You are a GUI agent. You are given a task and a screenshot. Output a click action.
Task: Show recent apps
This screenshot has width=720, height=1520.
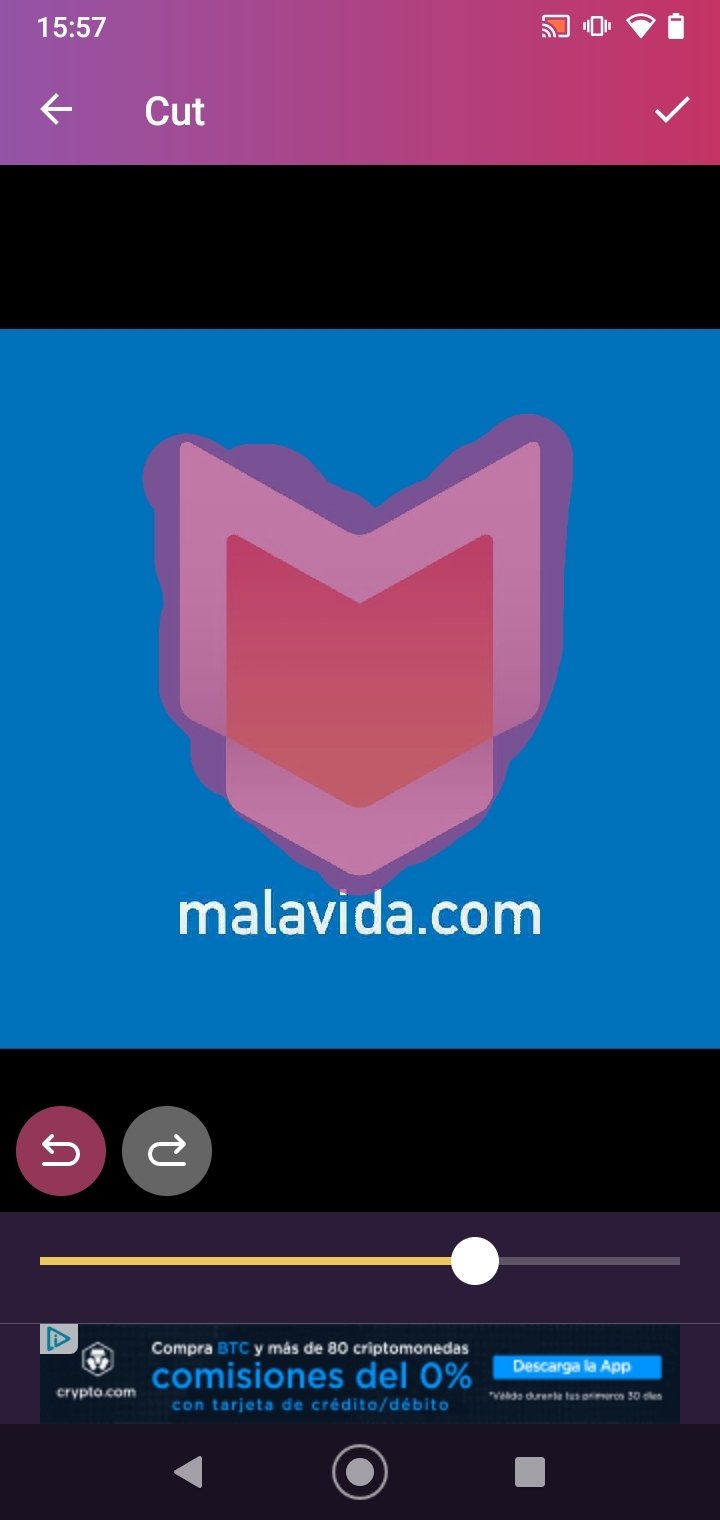(x=529, y=1472)
